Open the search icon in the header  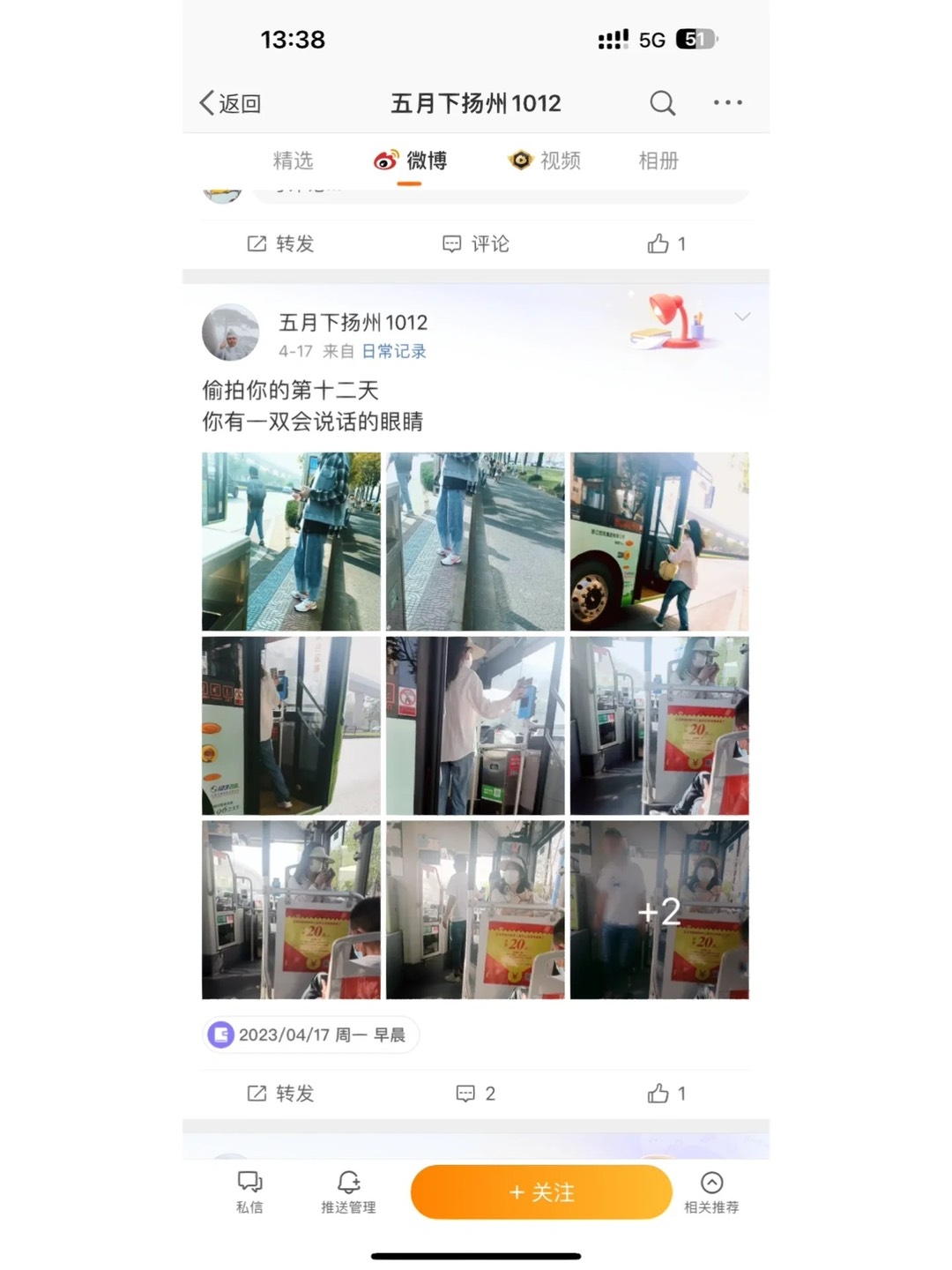coord(662,103)
